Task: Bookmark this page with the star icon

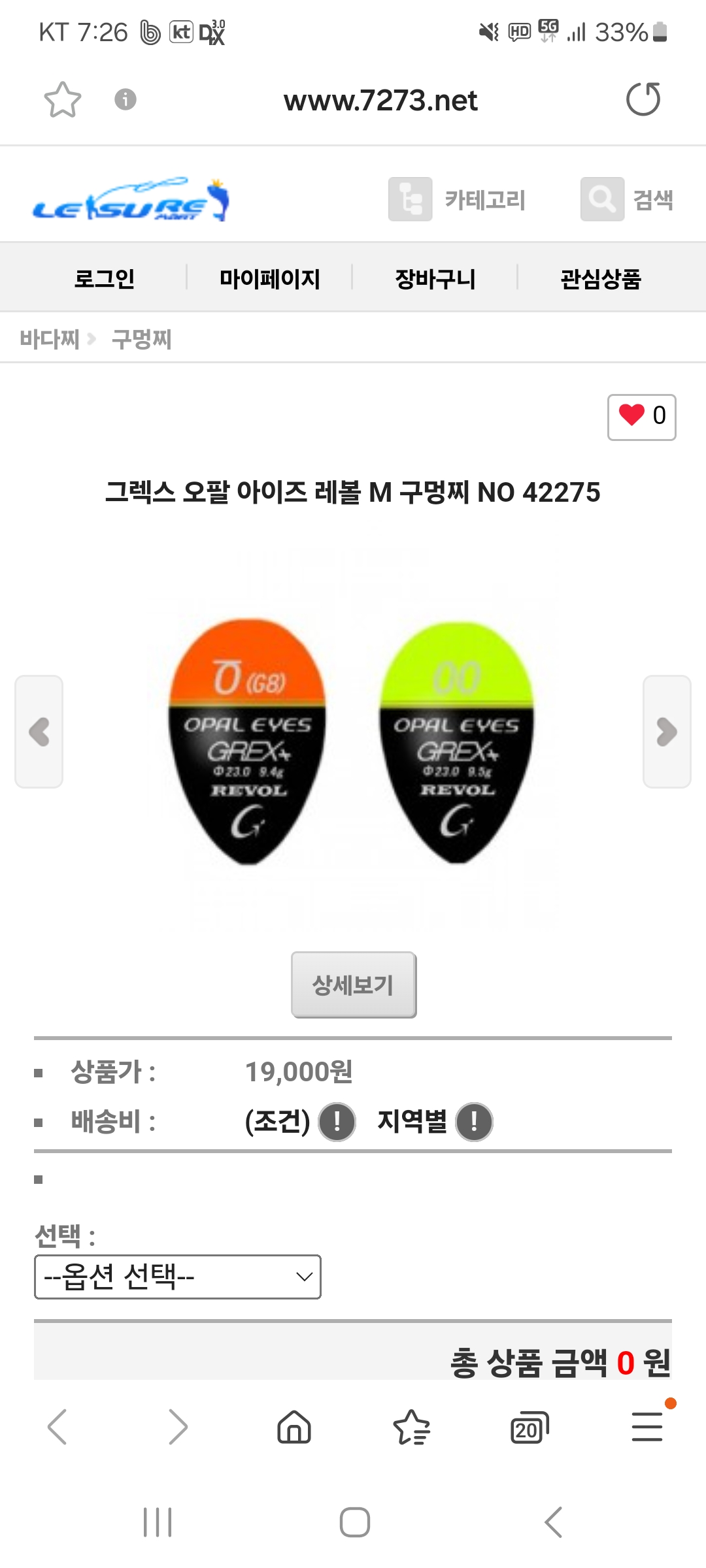Action: tap(62, 100)
